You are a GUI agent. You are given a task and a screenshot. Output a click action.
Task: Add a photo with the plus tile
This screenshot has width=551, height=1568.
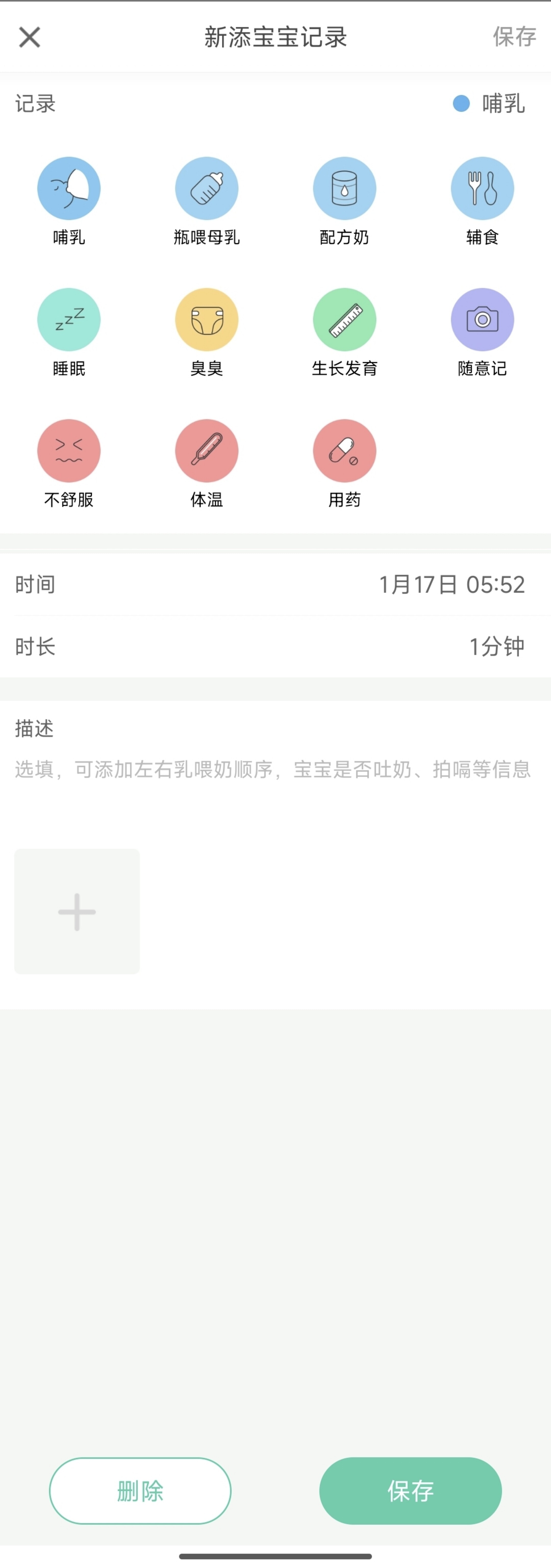coord(77,911)
